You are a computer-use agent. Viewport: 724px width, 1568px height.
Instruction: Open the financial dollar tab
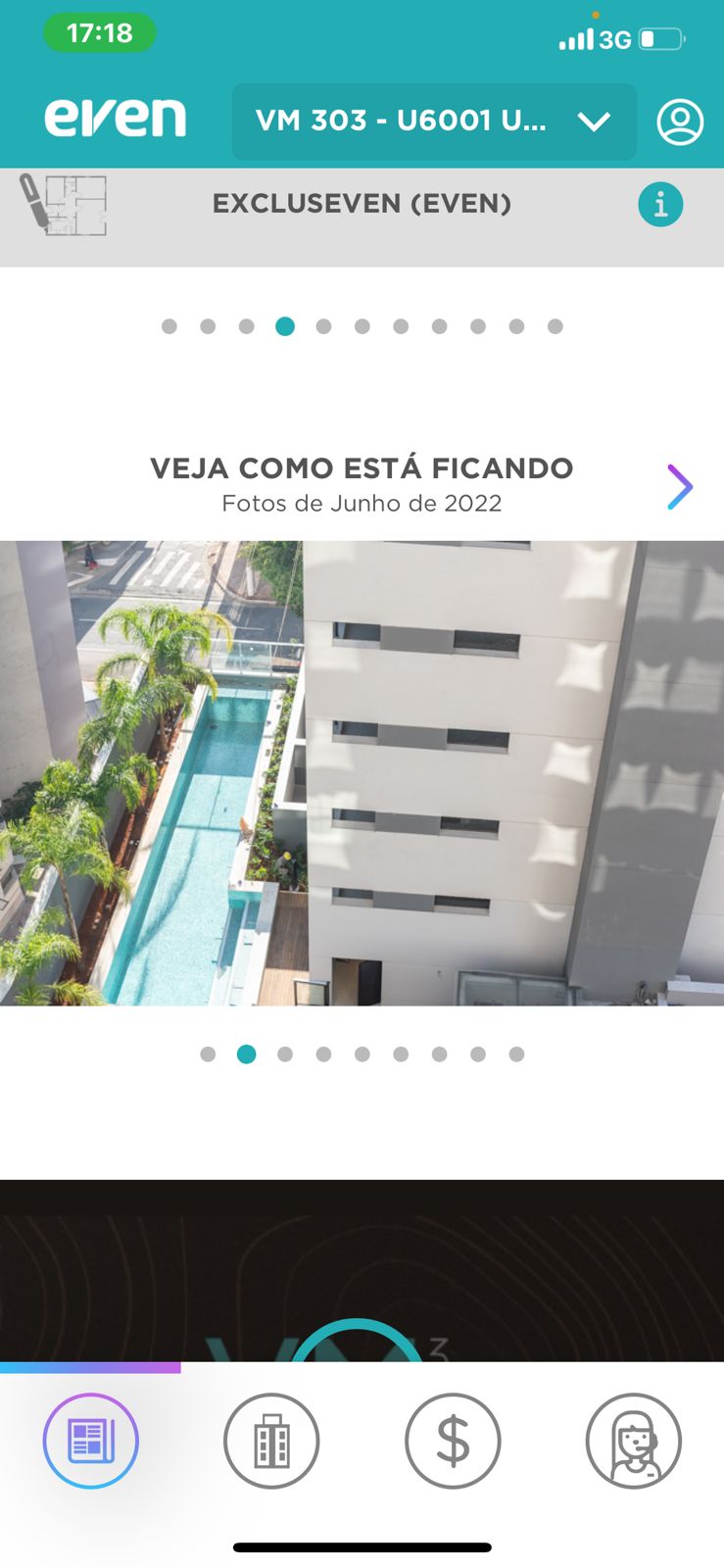point(453,1441)
